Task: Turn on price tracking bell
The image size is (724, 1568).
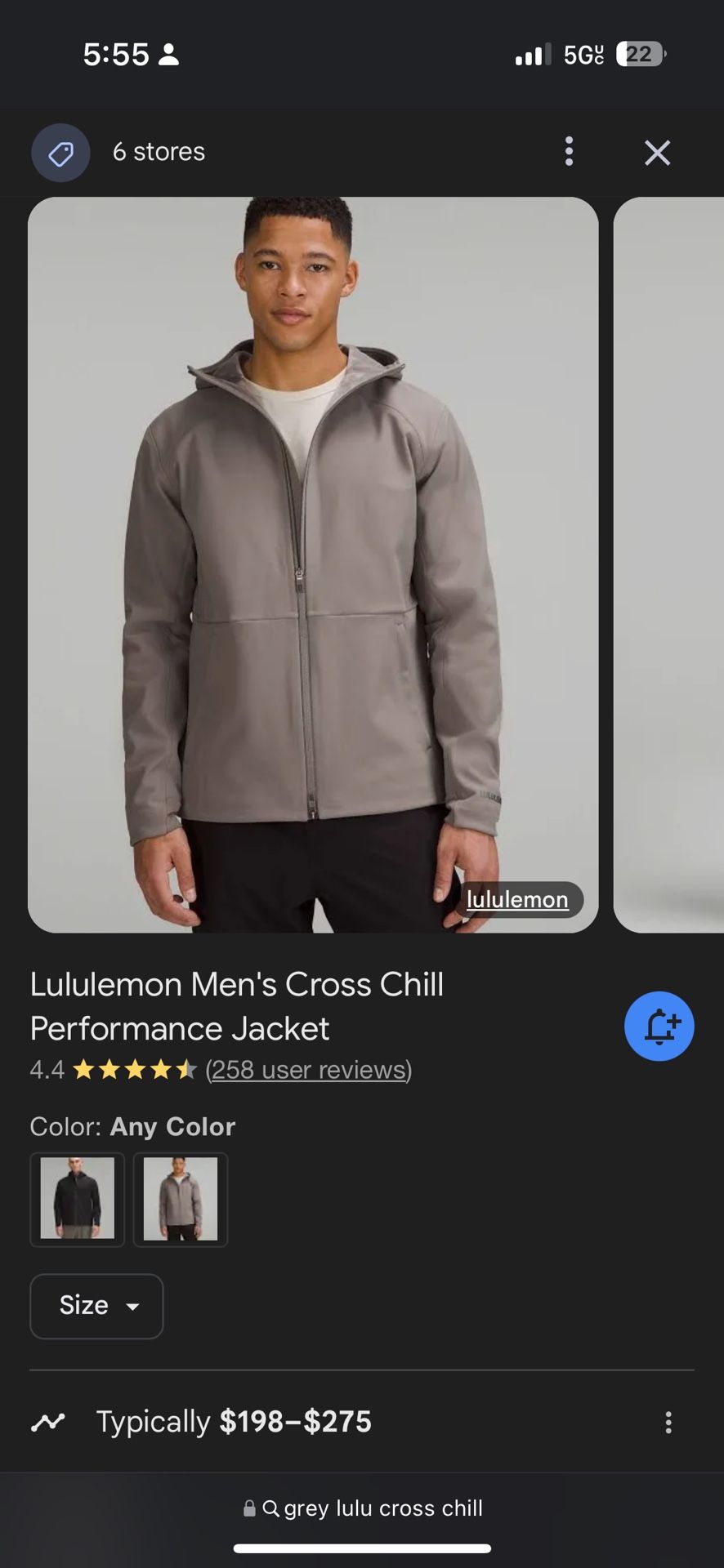Action: pos(659,1026)
